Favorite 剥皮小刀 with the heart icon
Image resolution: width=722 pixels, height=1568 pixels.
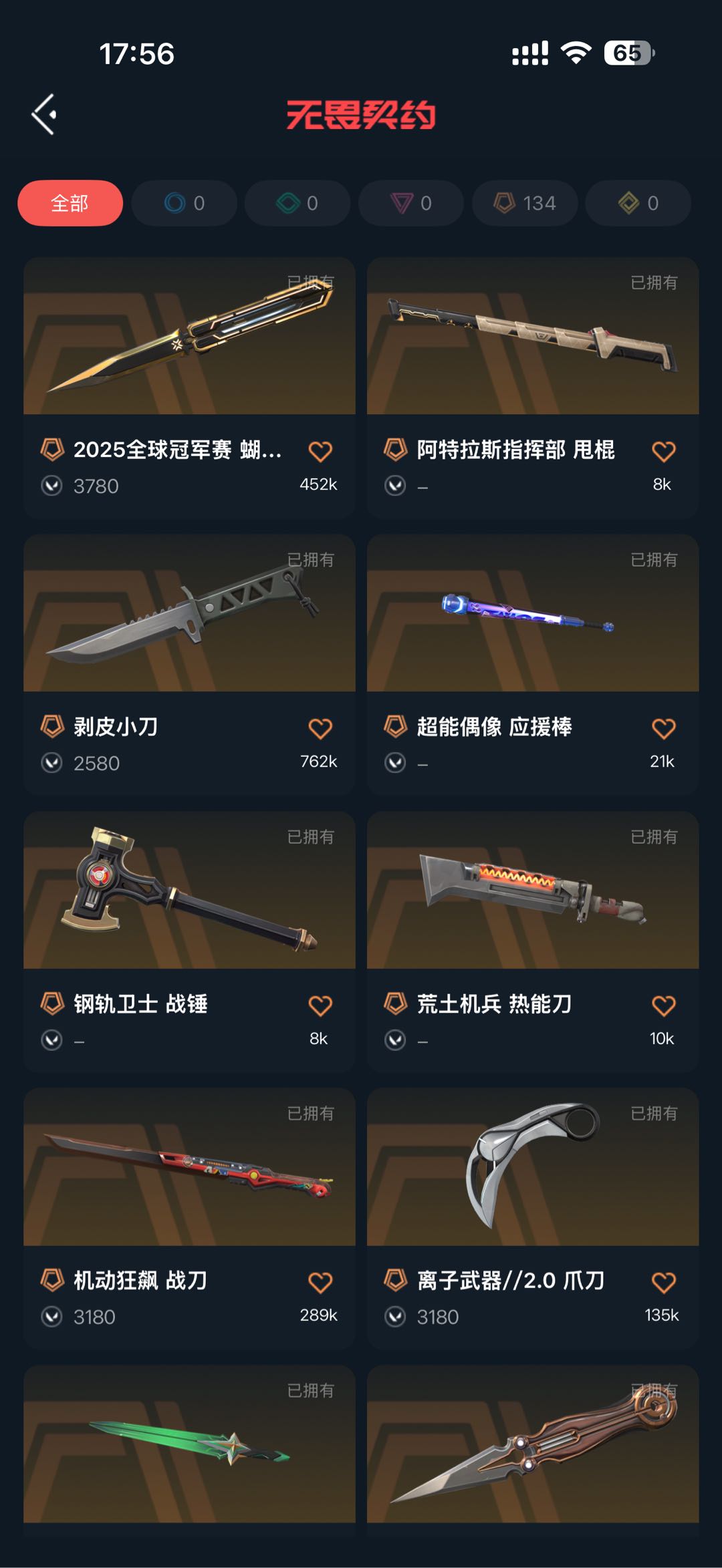(320, 729)
